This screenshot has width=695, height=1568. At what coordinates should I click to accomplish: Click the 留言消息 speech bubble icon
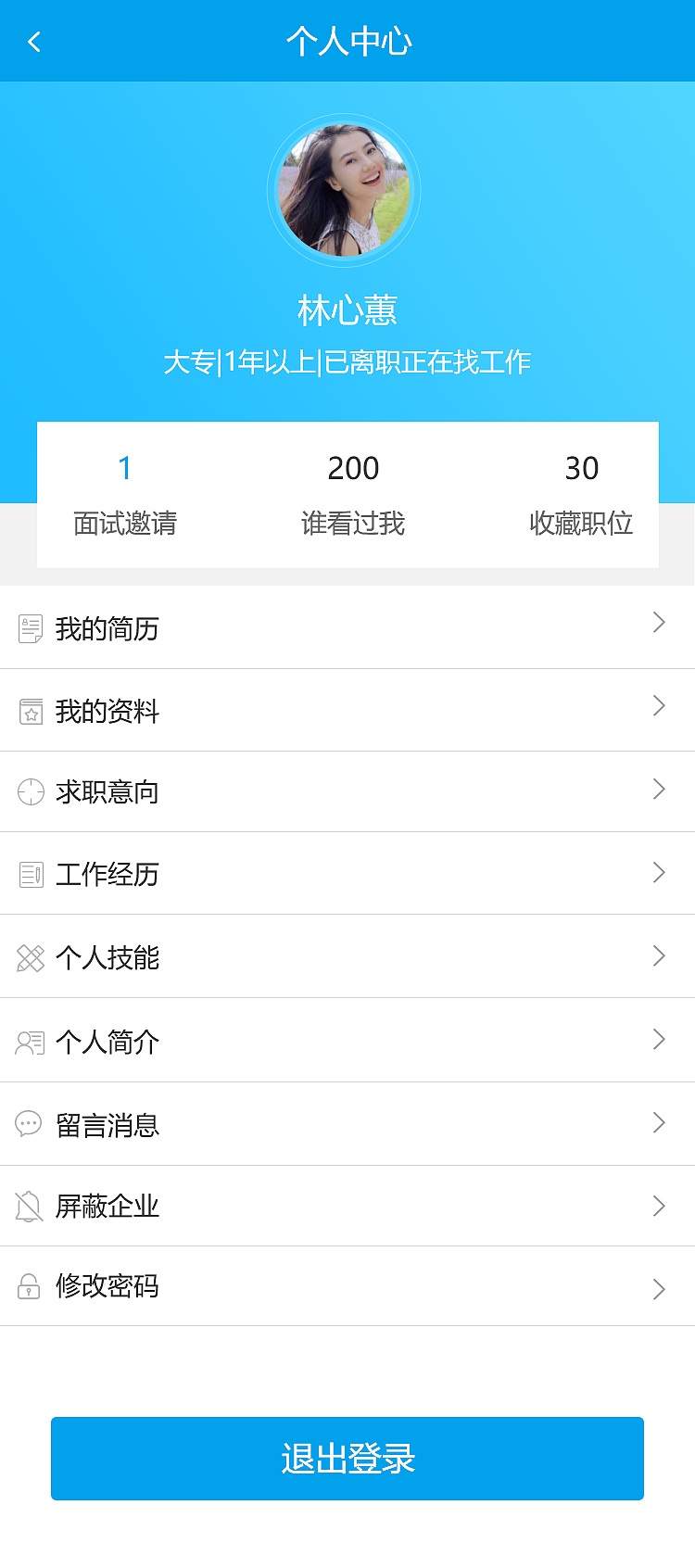tap(31, 1123)
